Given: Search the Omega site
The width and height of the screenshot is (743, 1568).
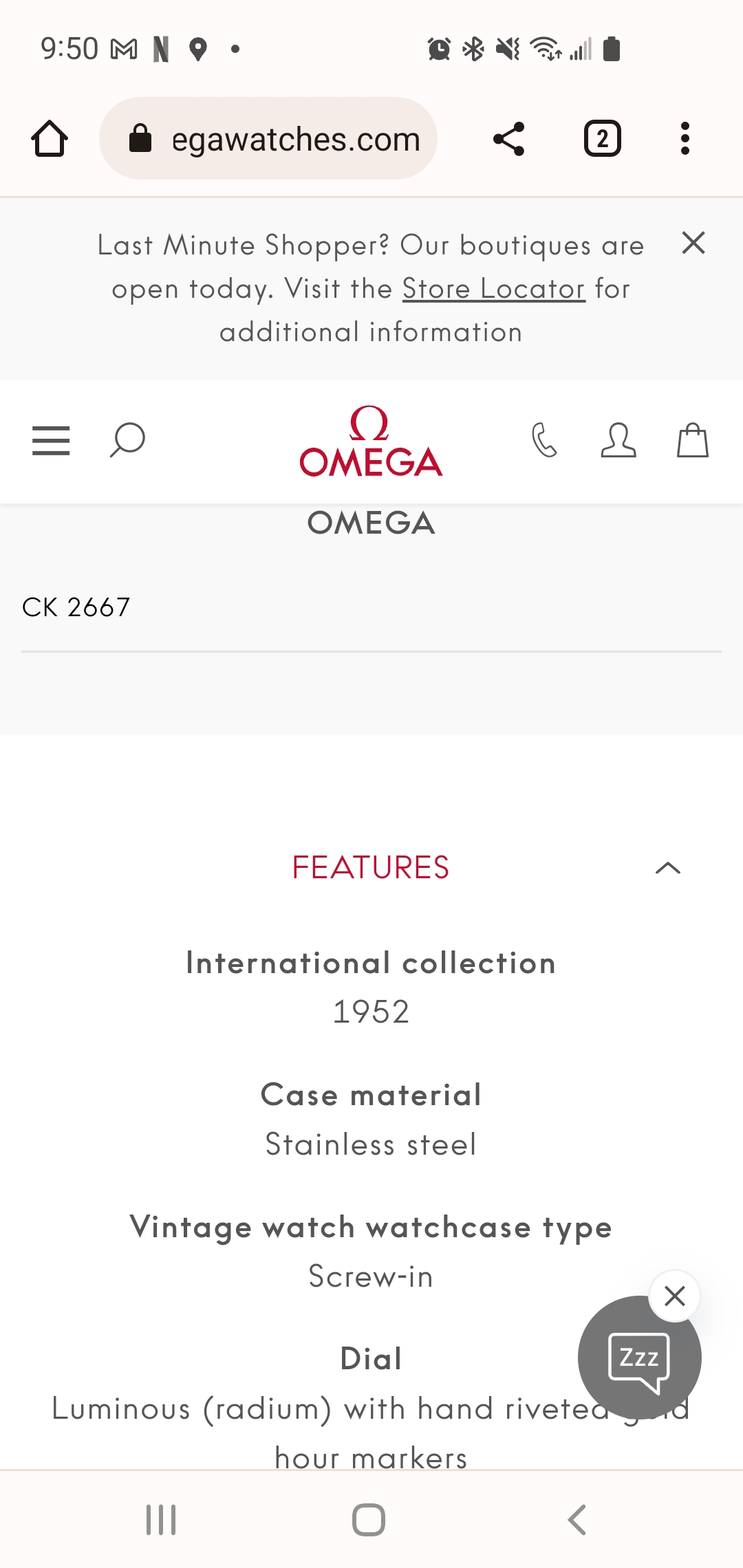Looking at the screenshot, I should [x=128, y=440].
